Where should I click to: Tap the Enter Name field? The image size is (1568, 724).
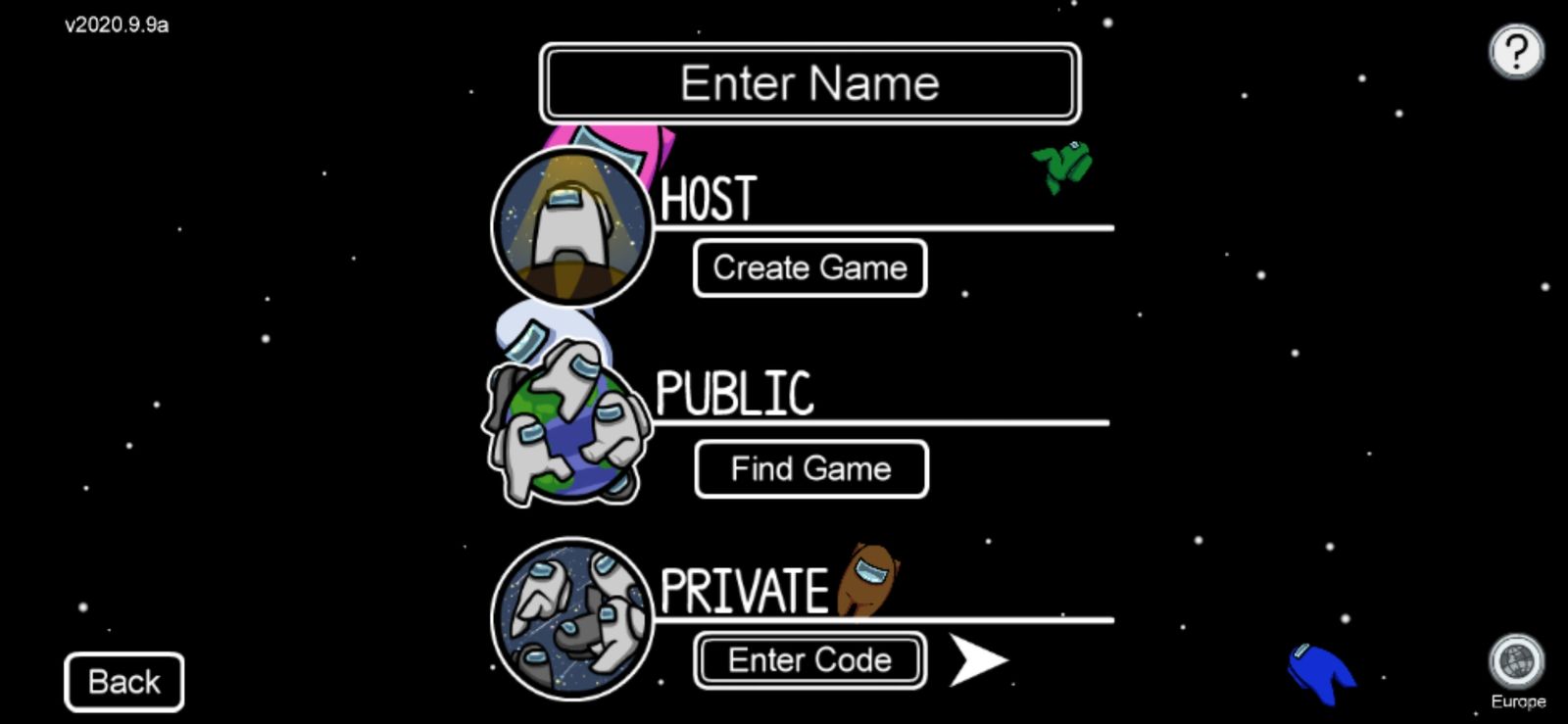pyautogui.click(x=809, y=83)
